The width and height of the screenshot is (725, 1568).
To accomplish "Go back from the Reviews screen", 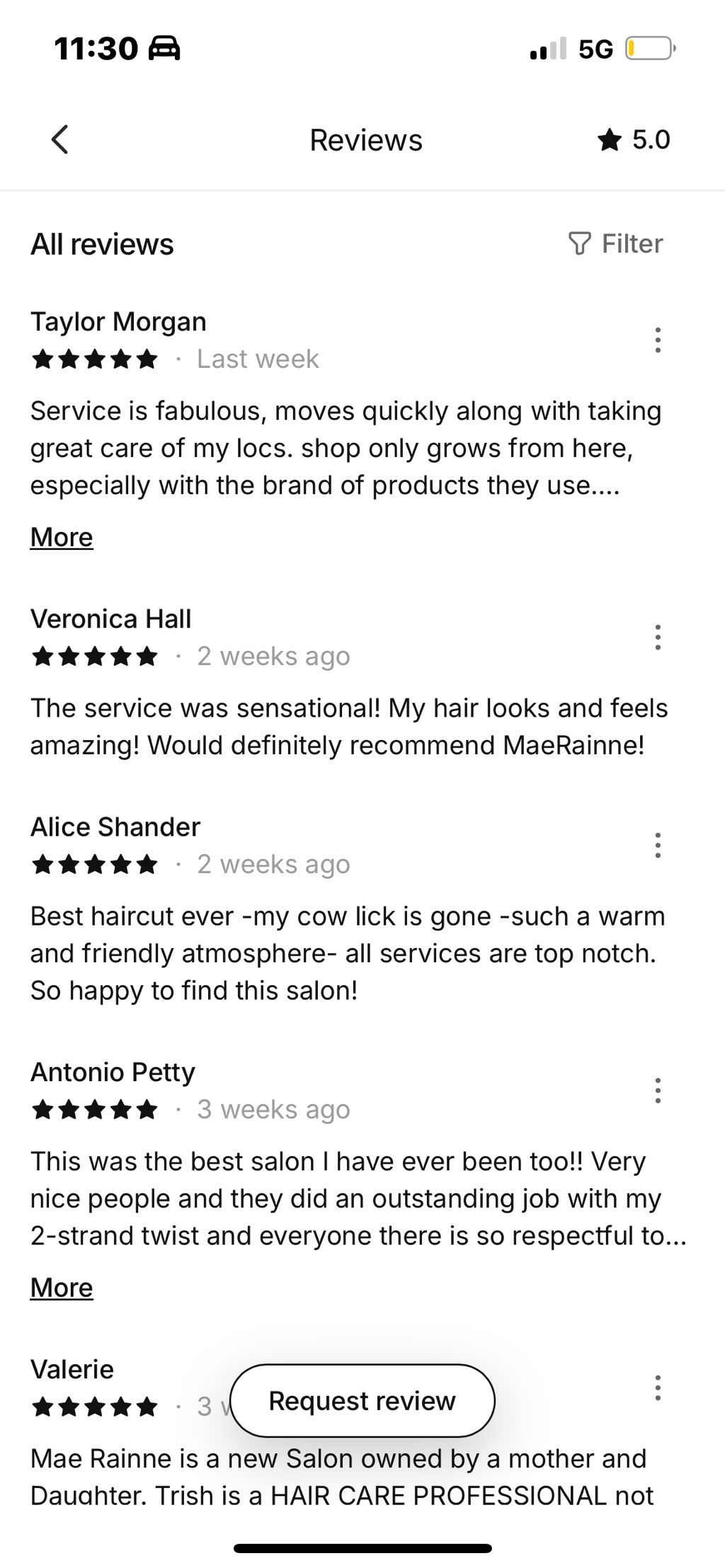I will pyautogui.click(x=60, y=139).
